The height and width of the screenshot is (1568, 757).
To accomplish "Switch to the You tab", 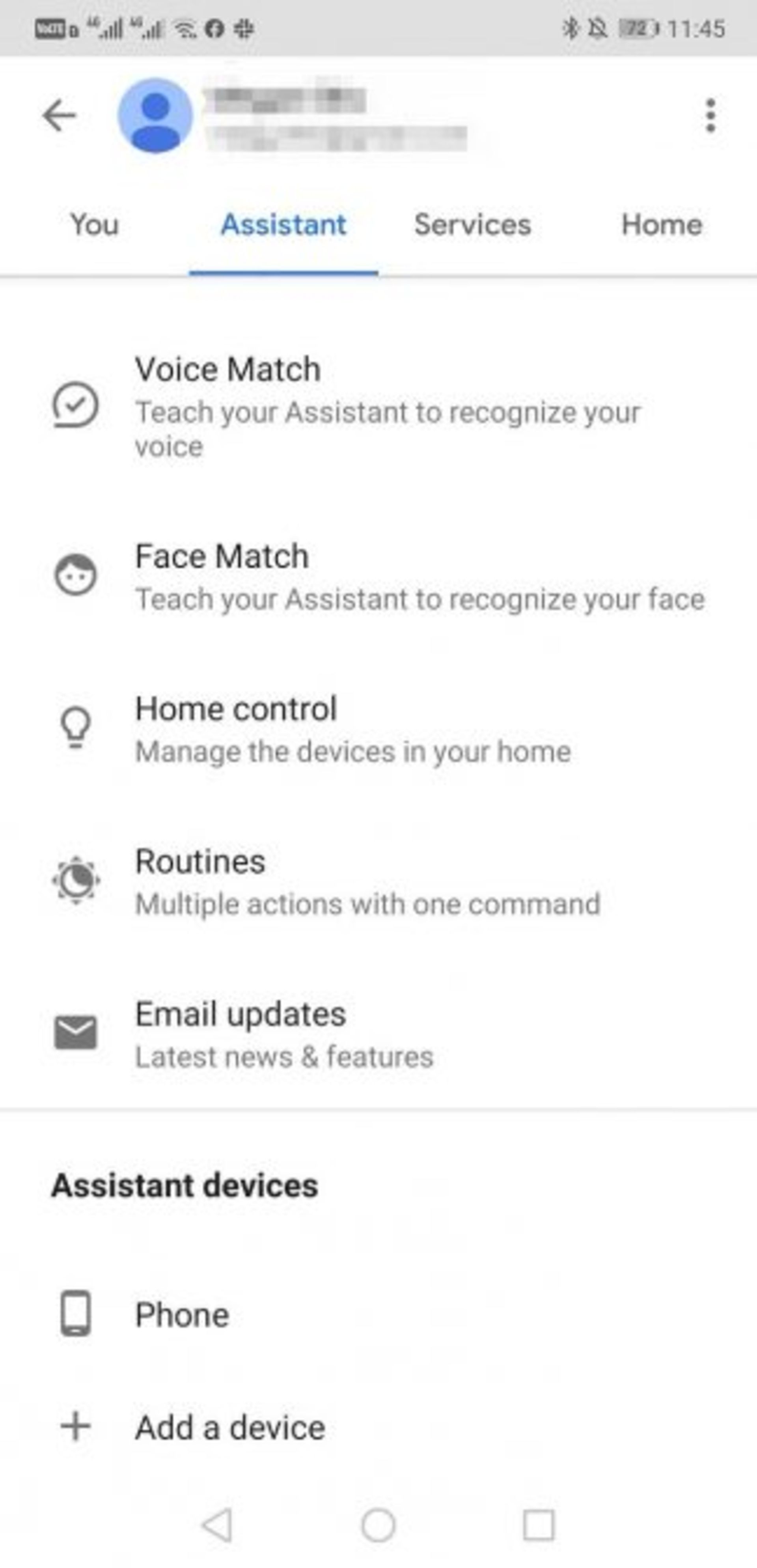I will pyautogui.click(x=94, y=225).
